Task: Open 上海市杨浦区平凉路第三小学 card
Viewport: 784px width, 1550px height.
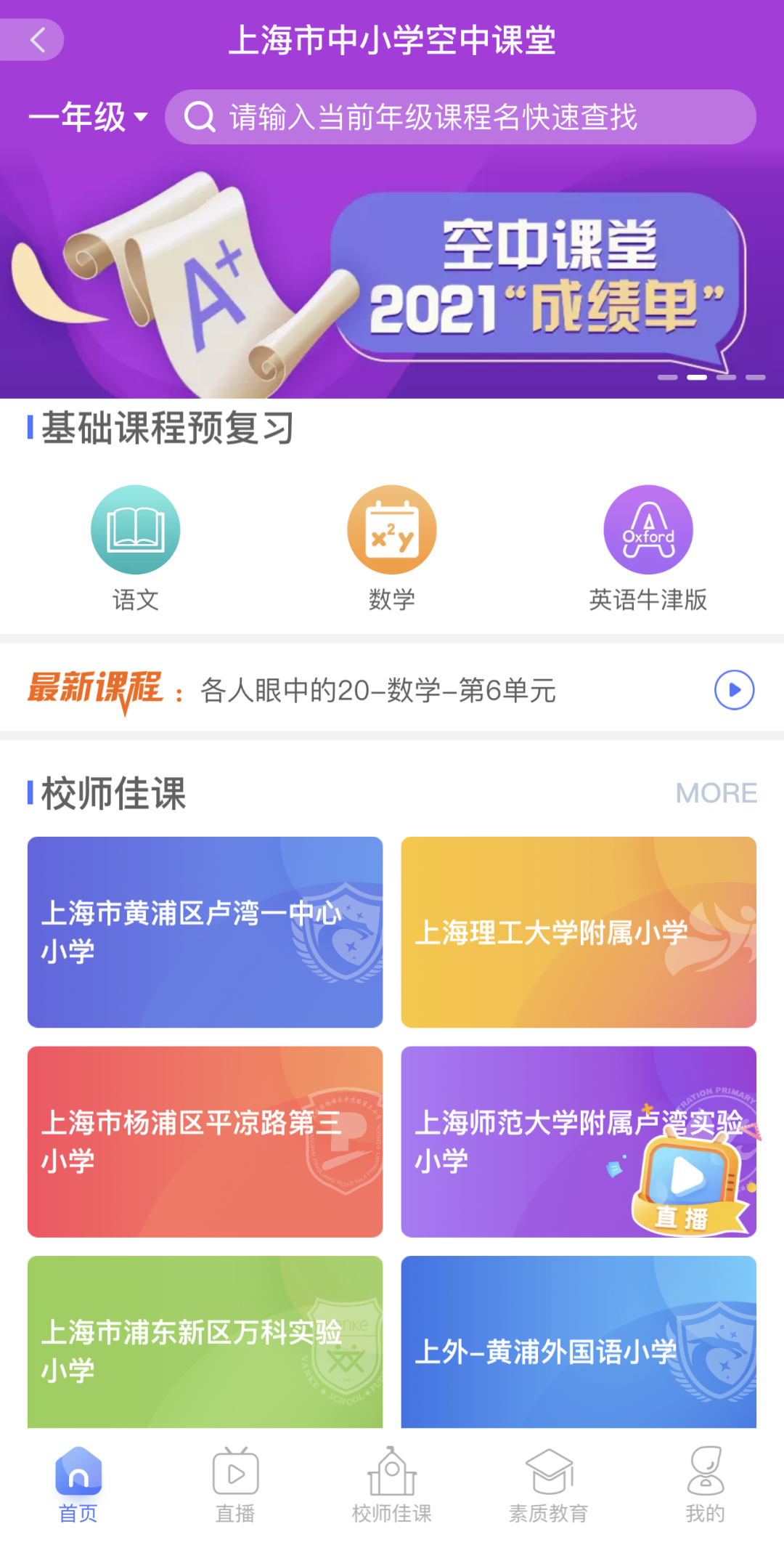Action: pyautogui.click(x=205, y=1141)
